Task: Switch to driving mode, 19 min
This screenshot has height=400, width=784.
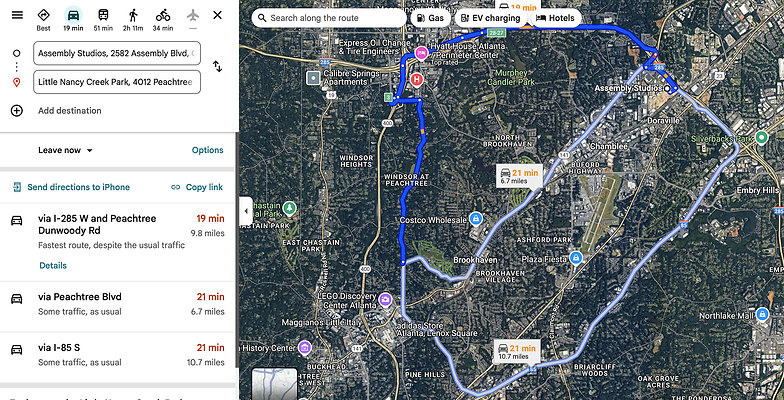Action: coord(73,20)
